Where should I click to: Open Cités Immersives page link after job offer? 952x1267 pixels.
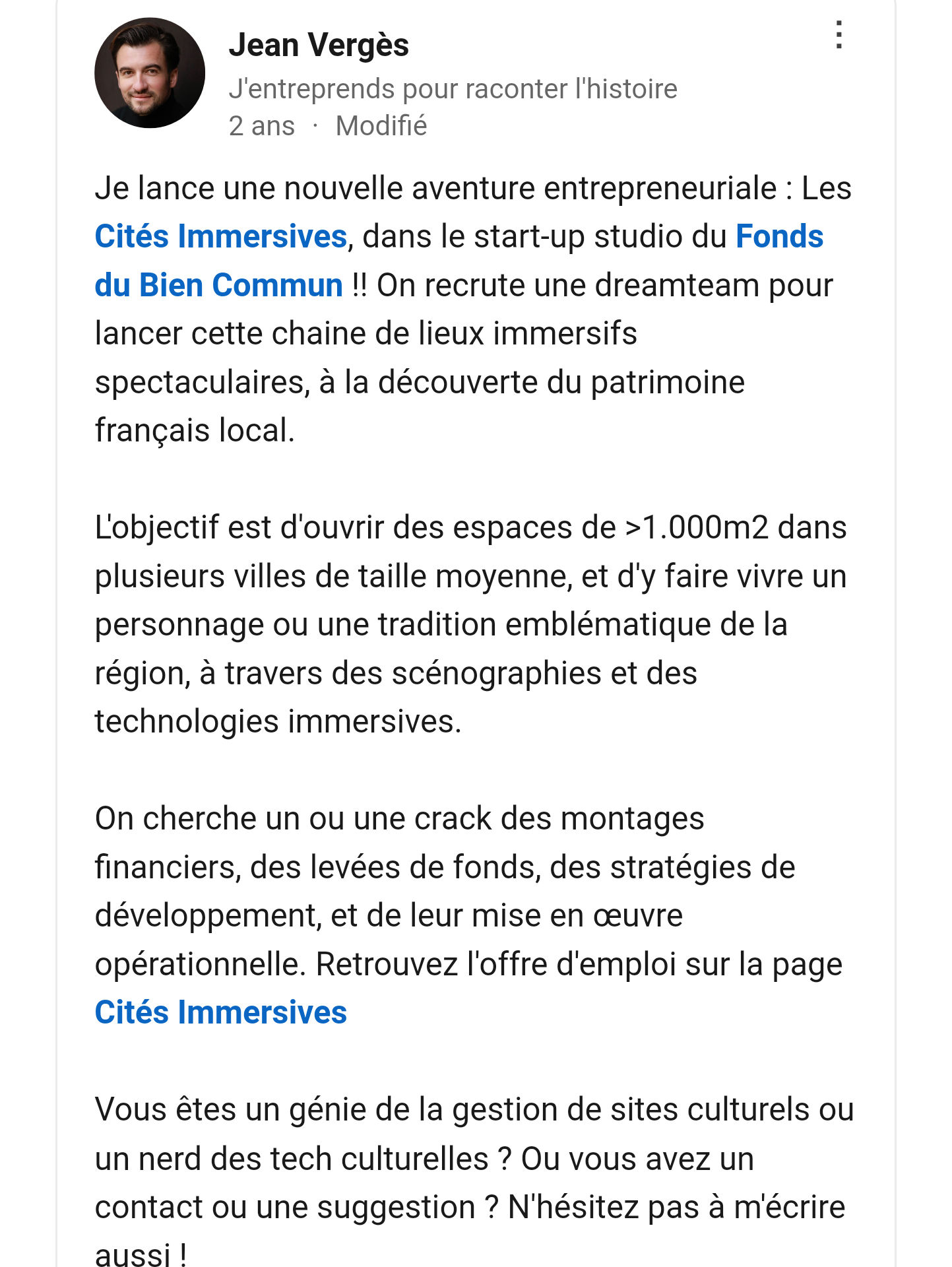(x=221, y=1013)
